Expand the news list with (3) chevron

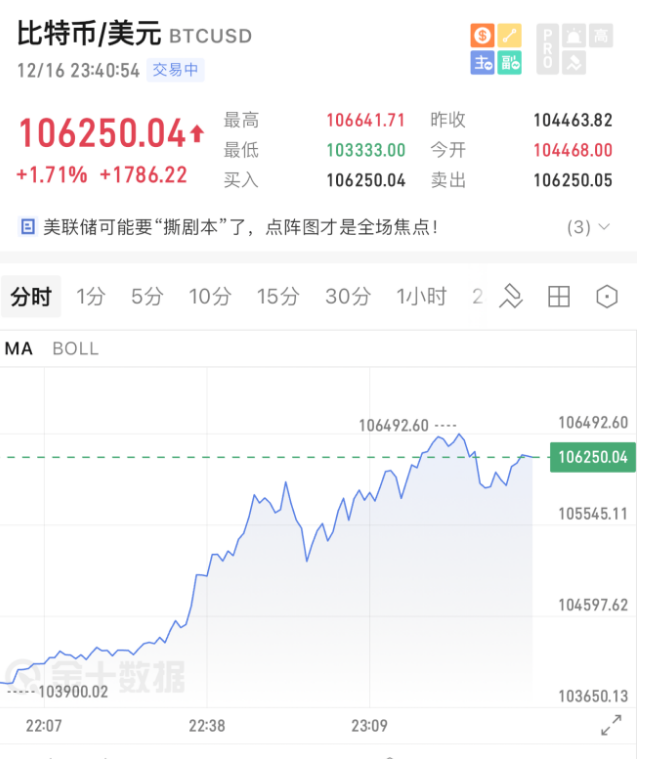coord(589,227)
